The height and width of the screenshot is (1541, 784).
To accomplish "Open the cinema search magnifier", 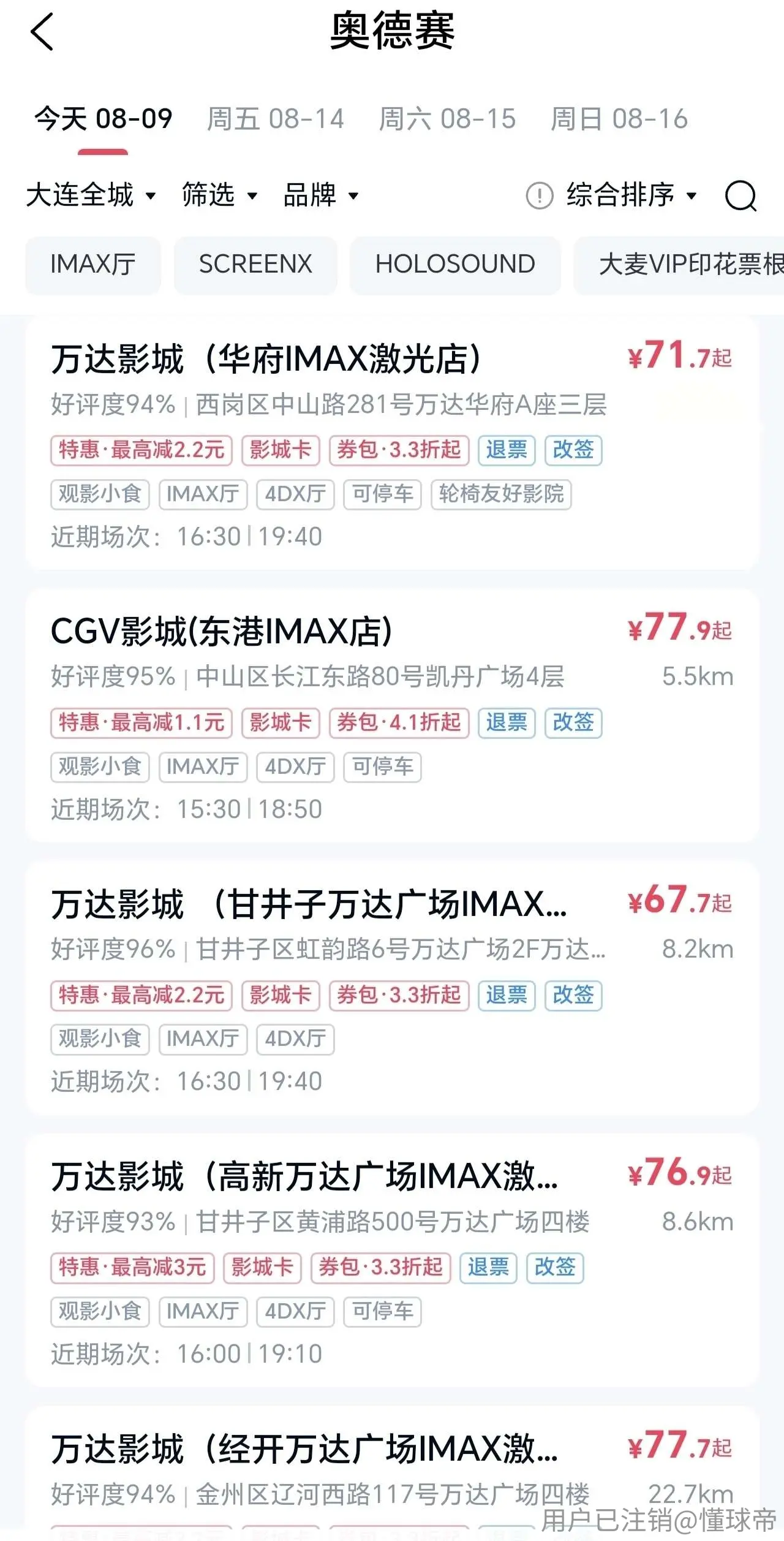I will click(741, 196).
